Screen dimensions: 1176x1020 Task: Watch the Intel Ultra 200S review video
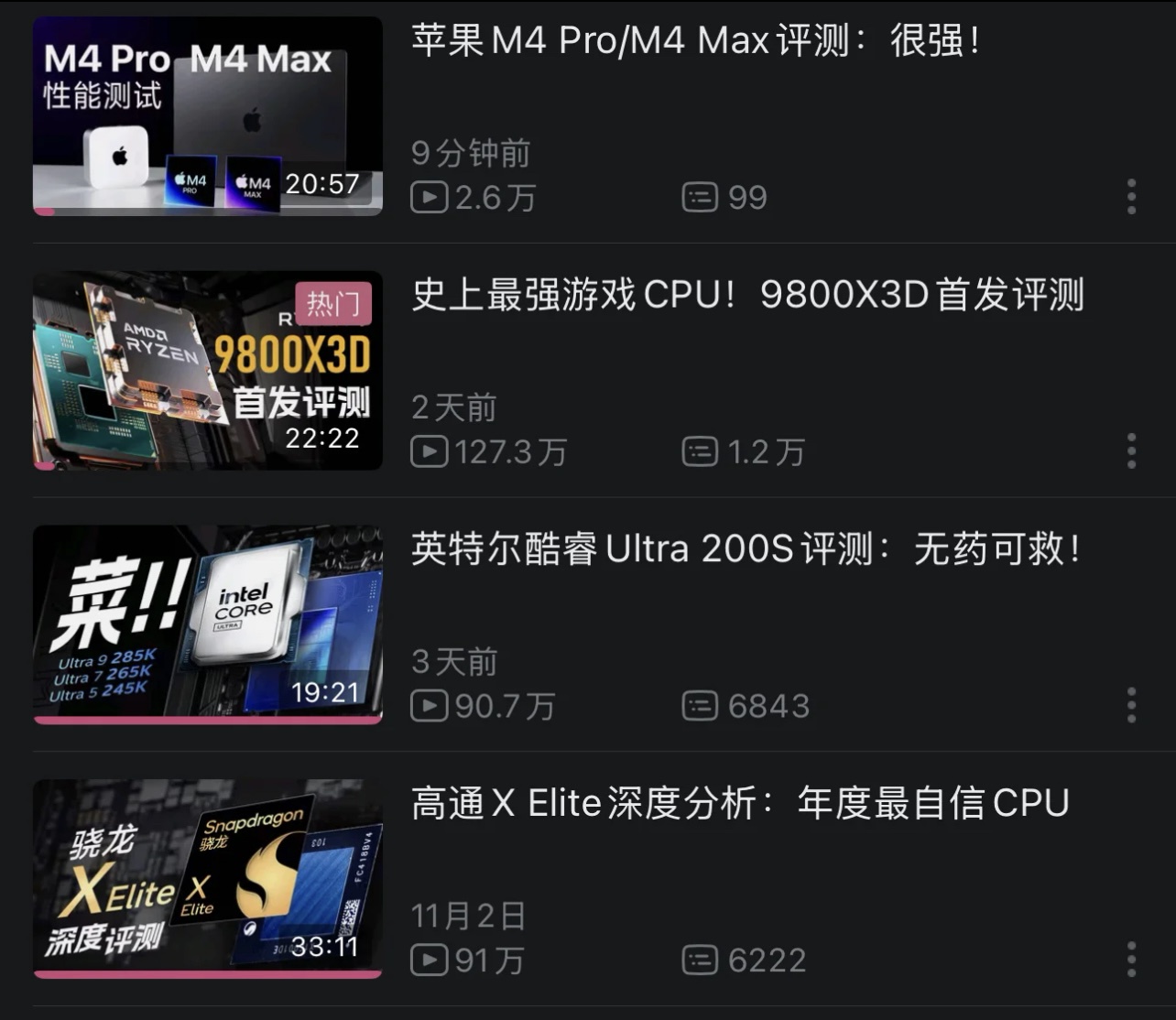pos(208,624)
